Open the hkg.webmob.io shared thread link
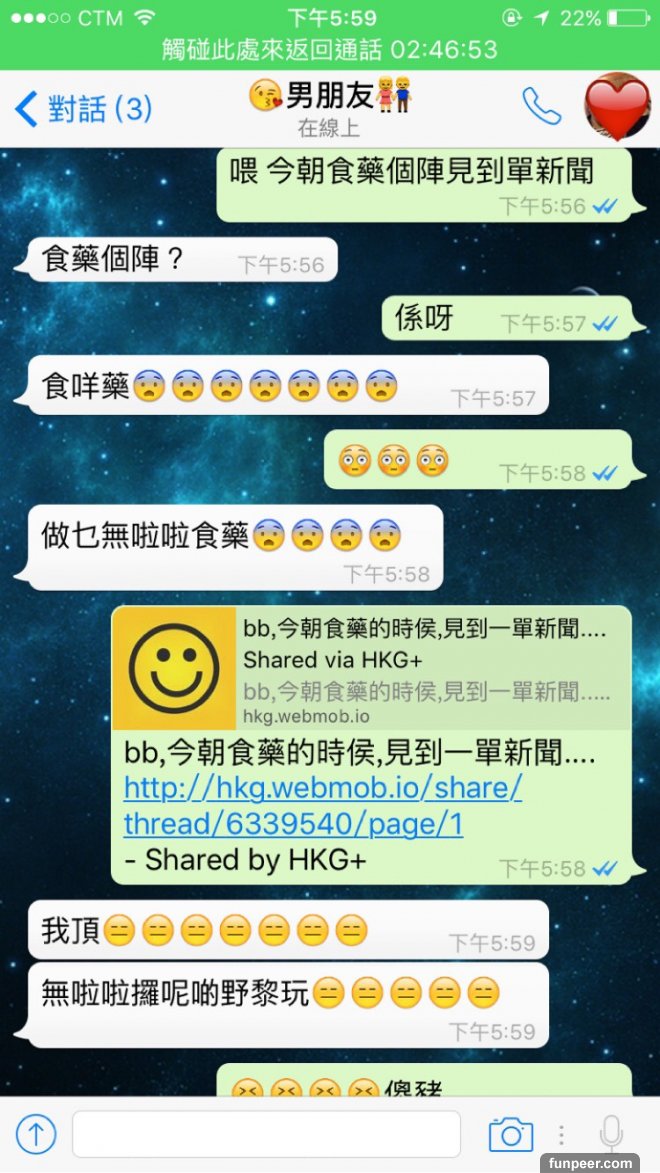Viewport: 660px width, 1173px height. point(322,805)
